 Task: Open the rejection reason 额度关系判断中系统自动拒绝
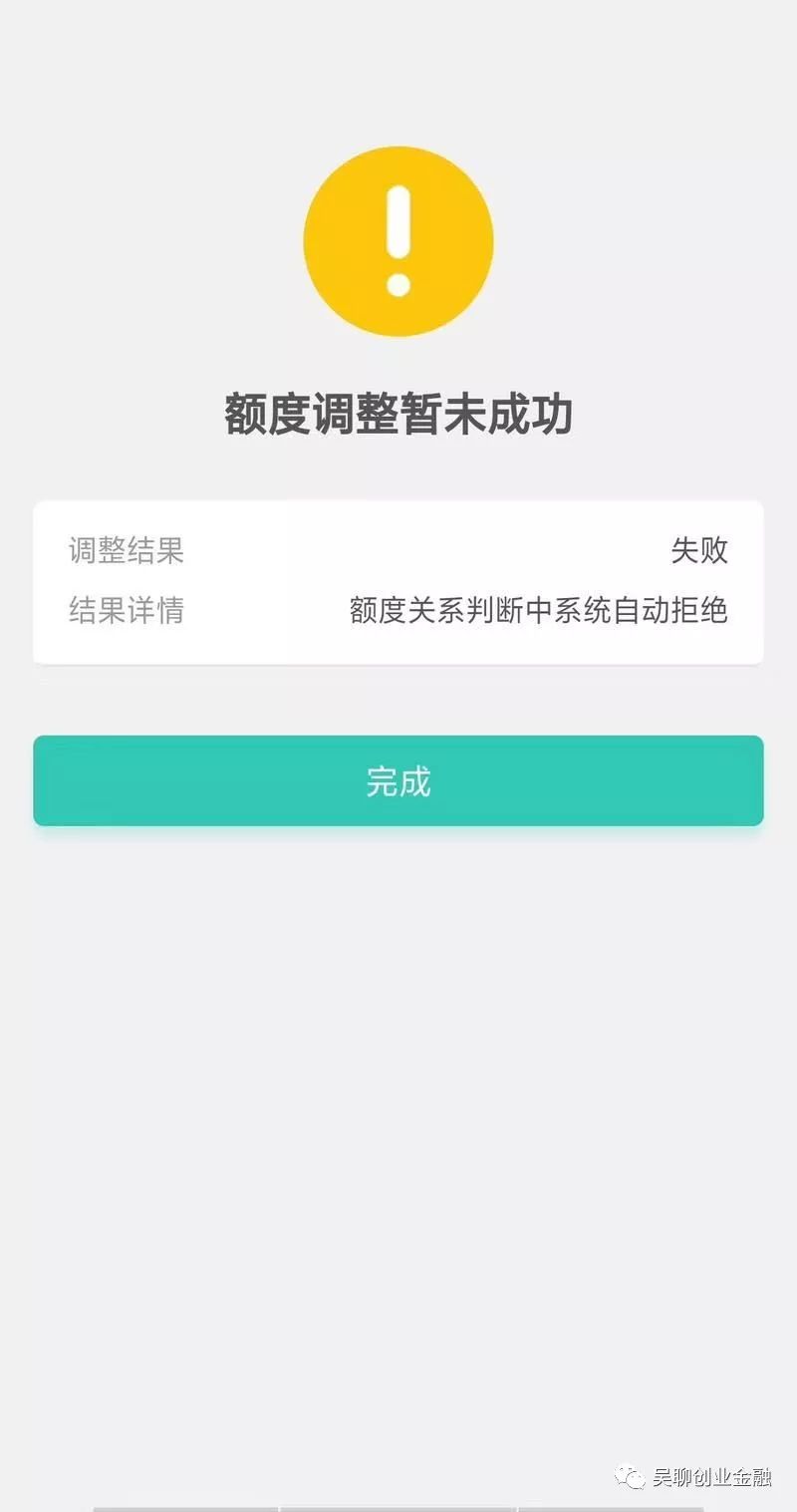[538, 611]
